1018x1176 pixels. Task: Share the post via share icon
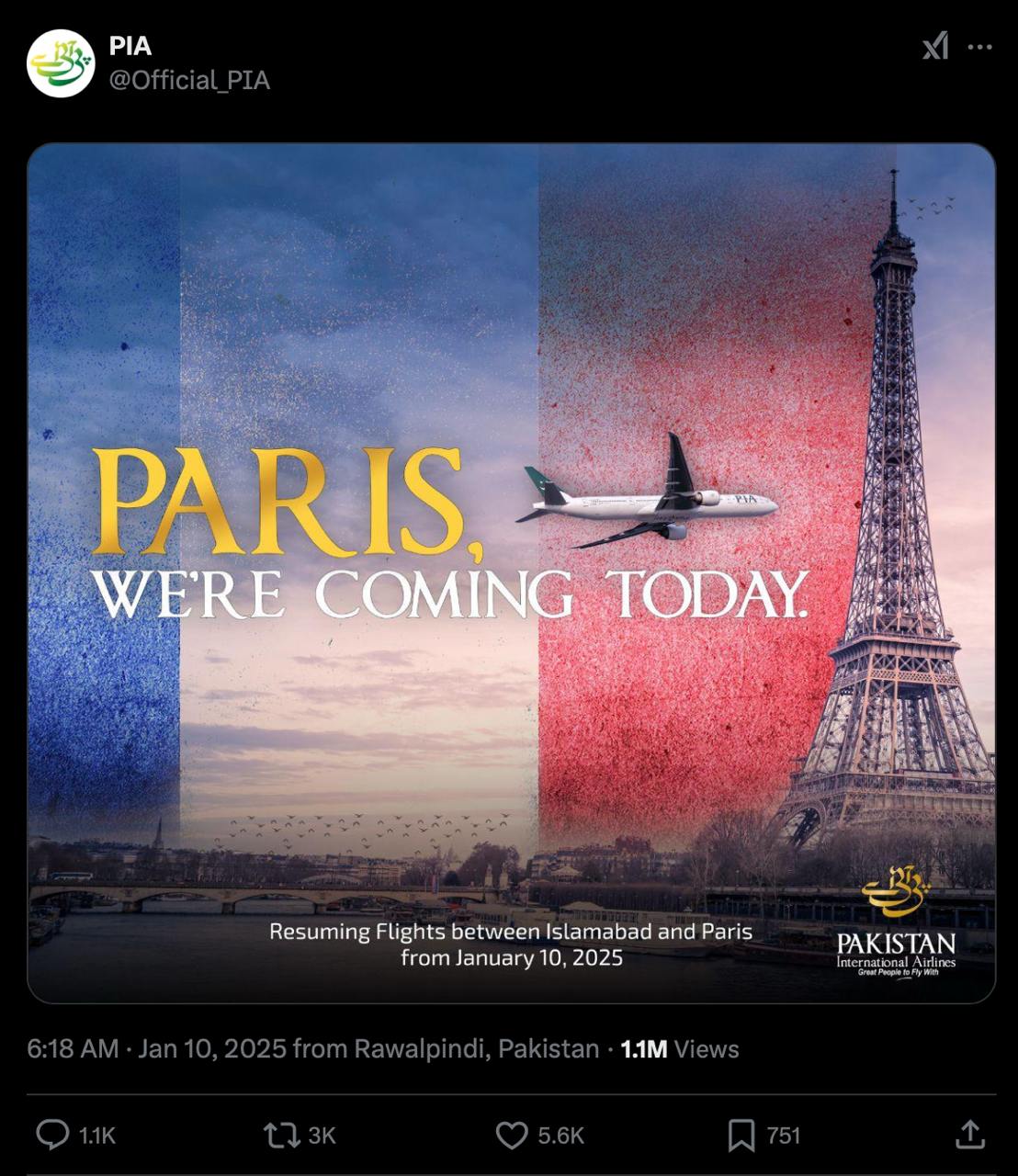tap(969, 1135)
